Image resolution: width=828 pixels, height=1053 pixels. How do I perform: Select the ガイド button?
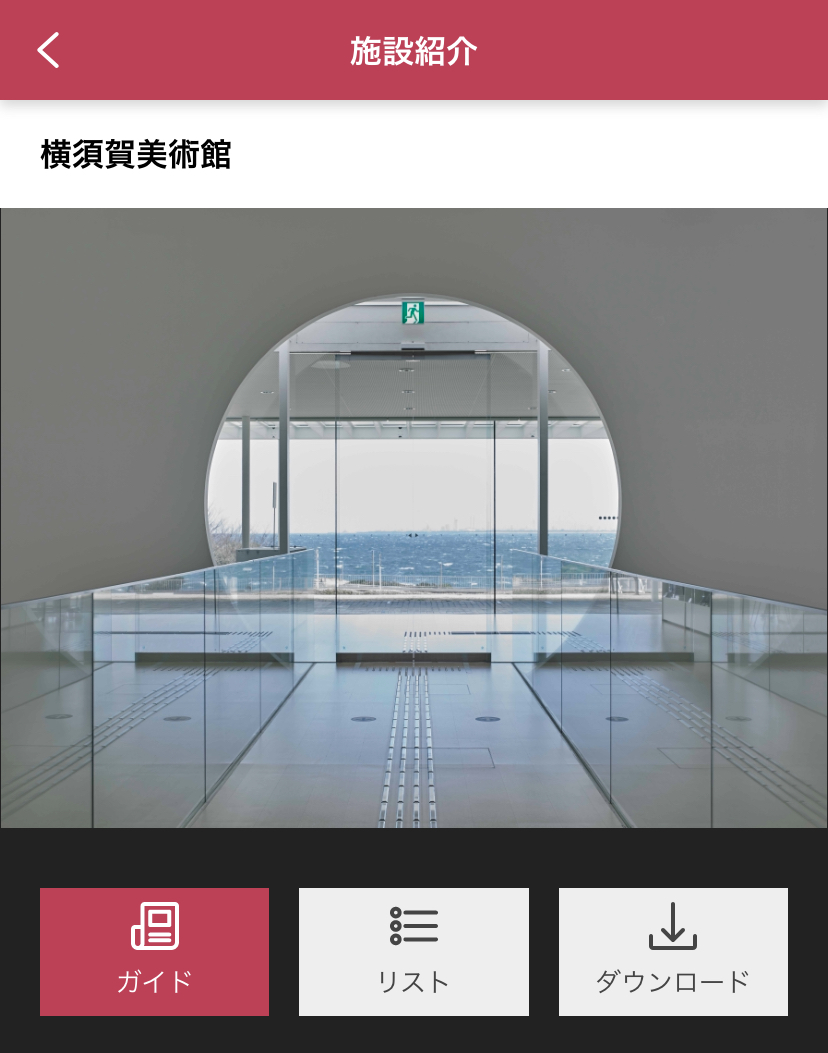(154, 951)
